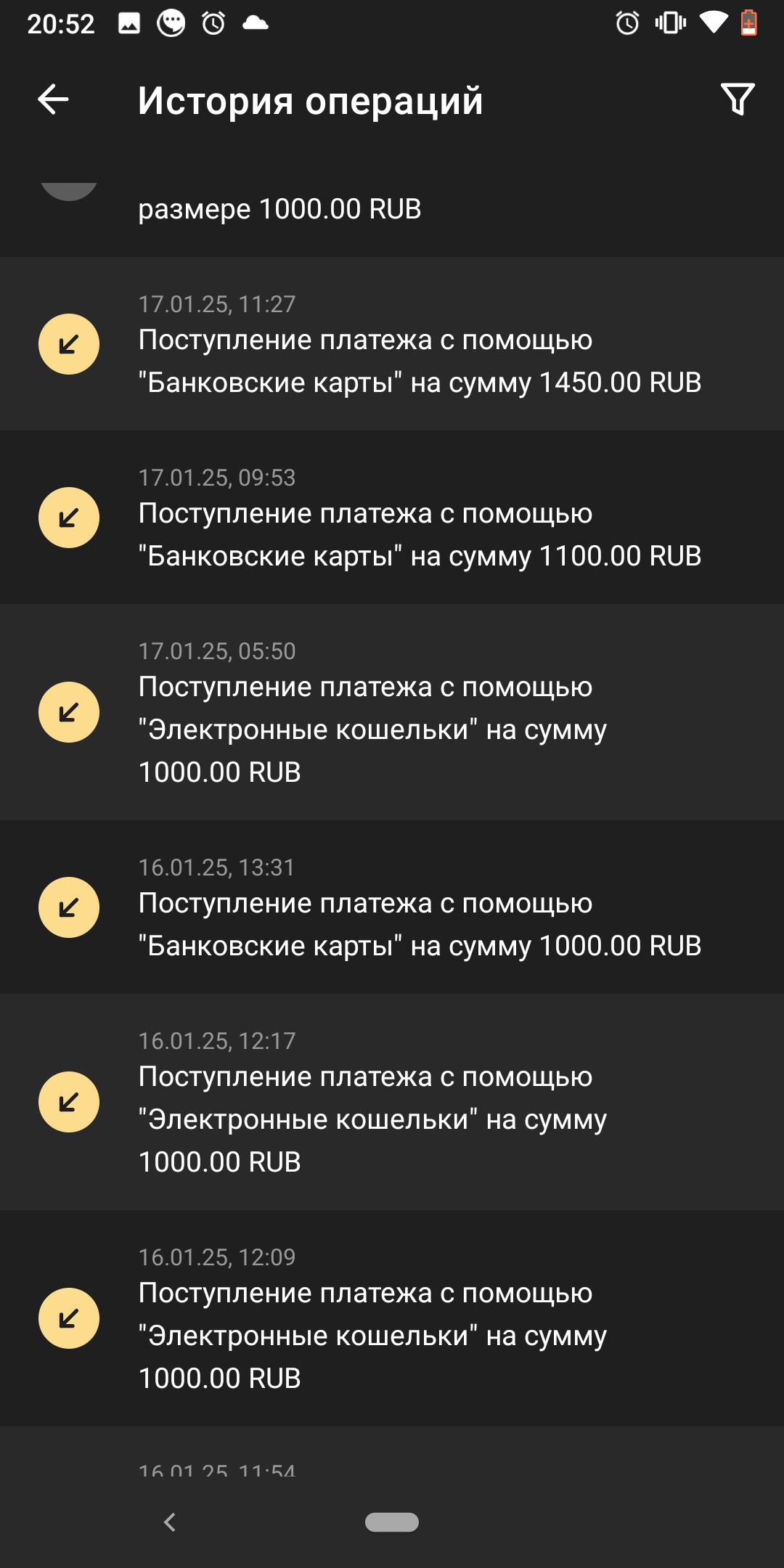The image size is (784, 1568).
Task: Go back from История операций
Action: [x=53, y=99]
